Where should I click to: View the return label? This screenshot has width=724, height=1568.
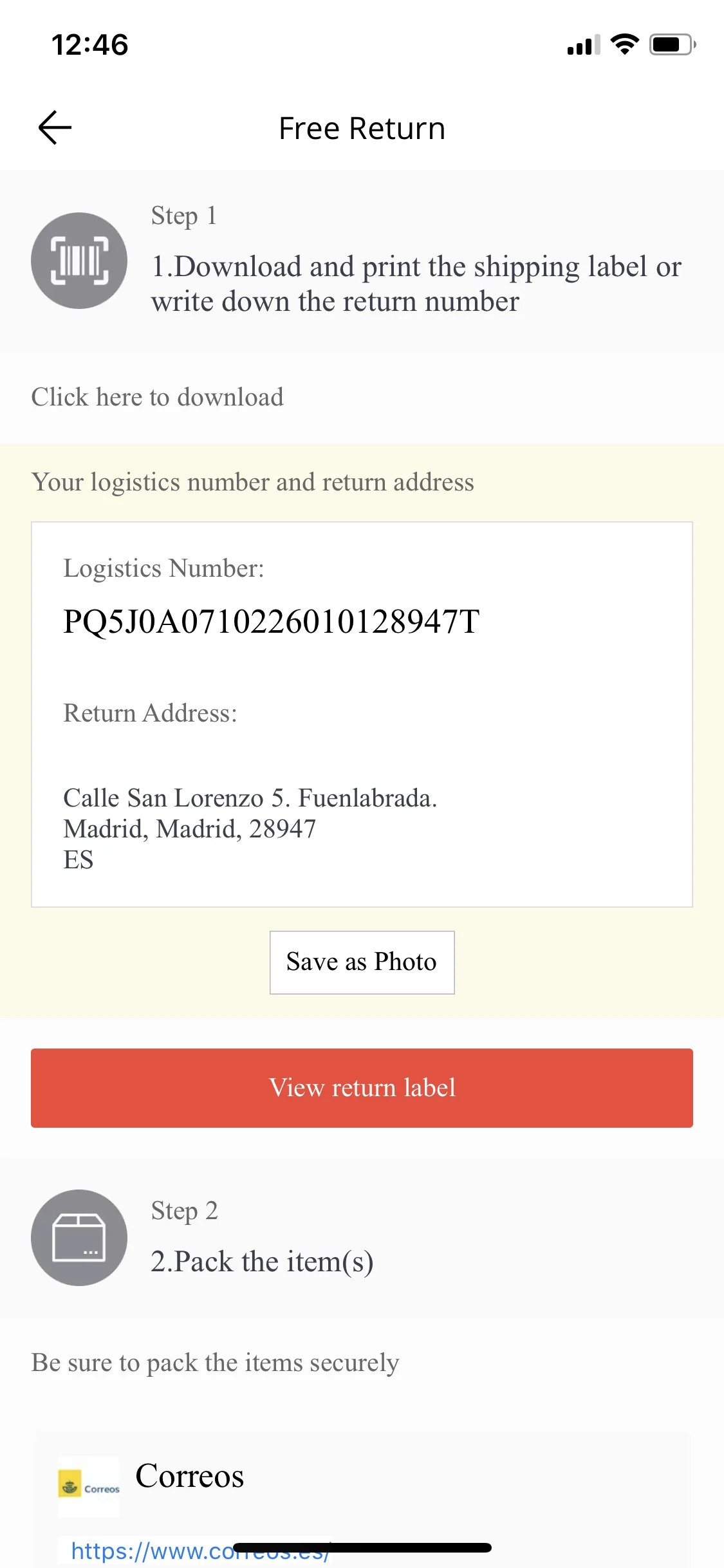362,1088
